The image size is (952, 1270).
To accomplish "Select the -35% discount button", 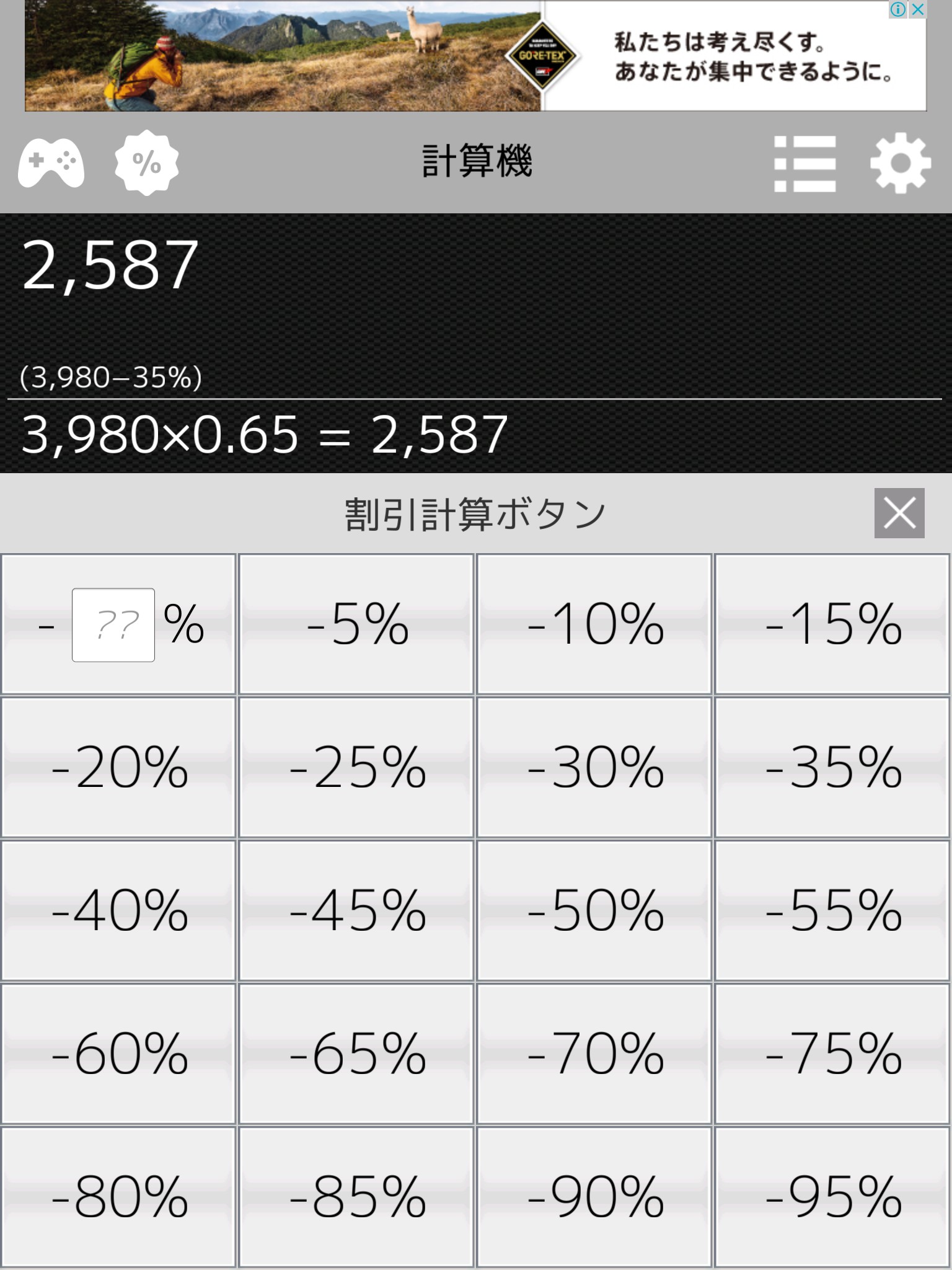I will click(832, 768).
